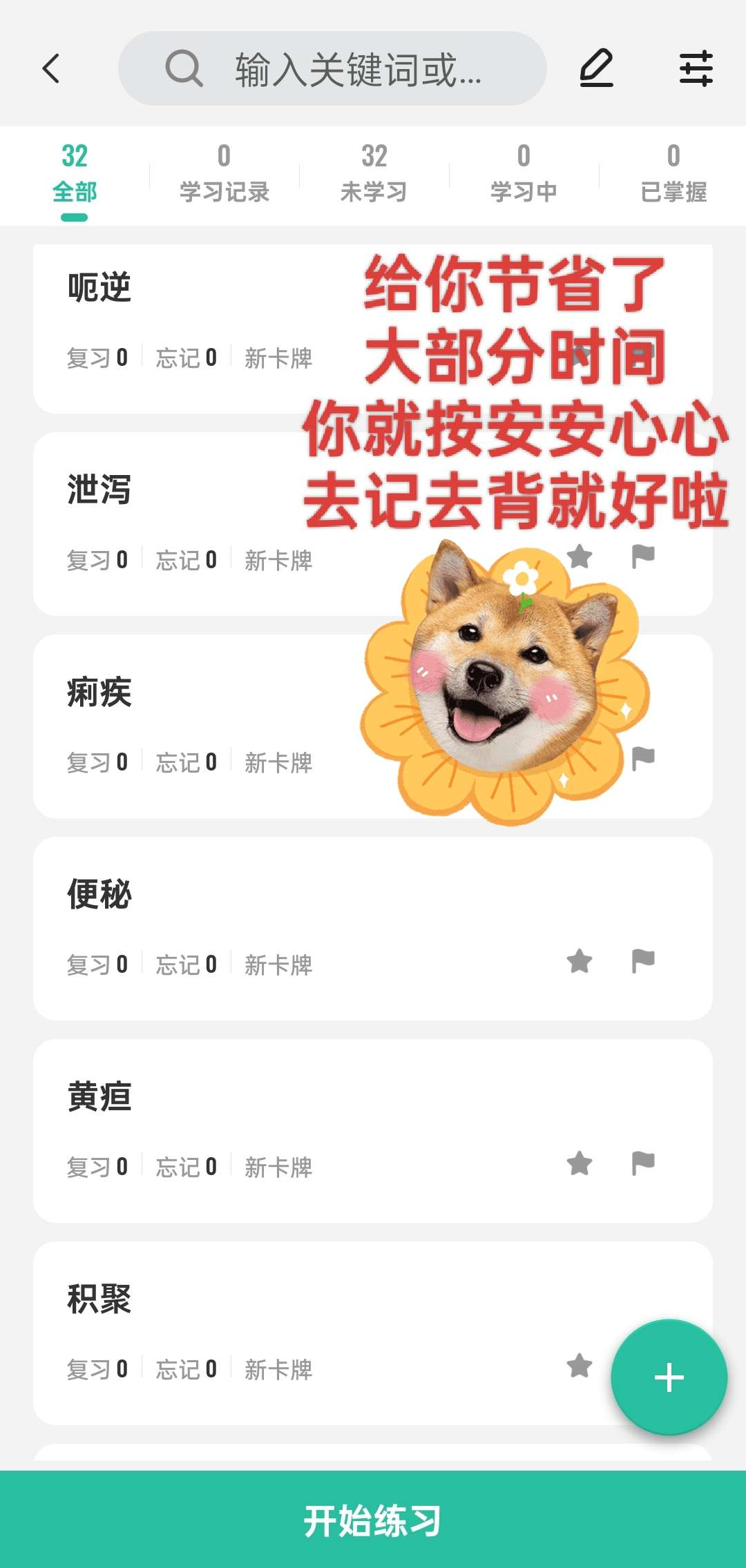Star the 便秘 card
This screenshot has width=746, height=1568.
click(580, 961)
